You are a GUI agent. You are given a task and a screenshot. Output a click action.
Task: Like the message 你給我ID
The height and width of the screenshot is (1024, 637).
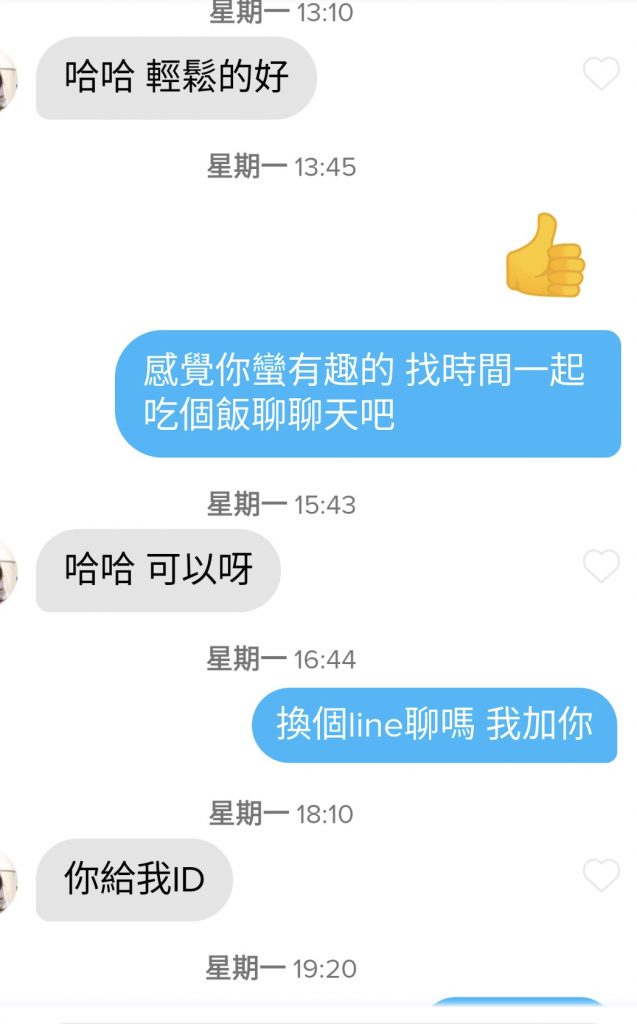pos(601,876)
